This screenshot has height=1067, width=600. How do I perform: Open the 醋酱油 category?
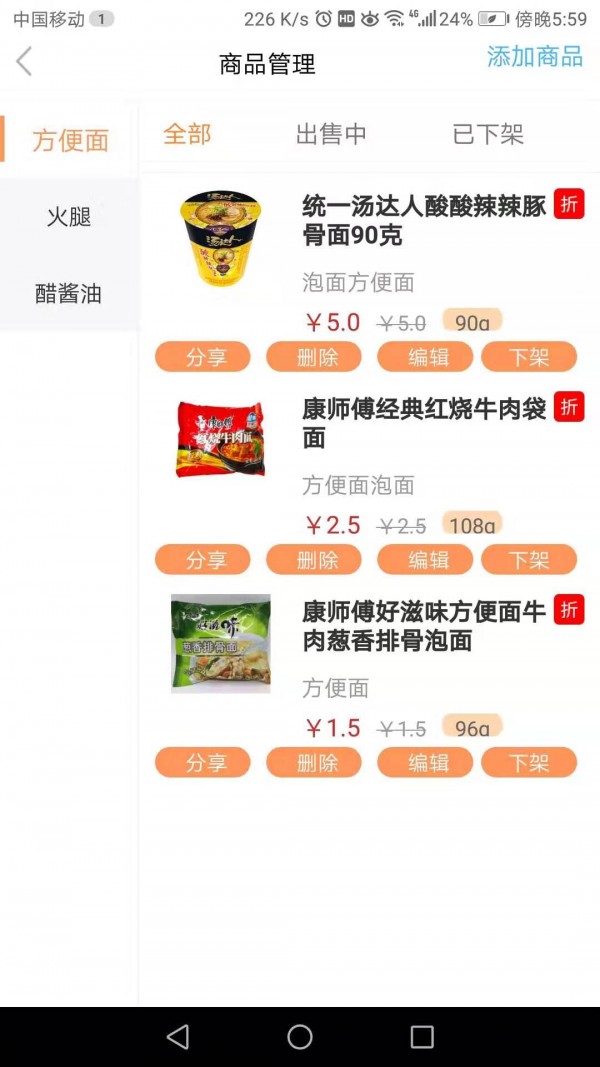pyautogui.click(x=69, y=294)
